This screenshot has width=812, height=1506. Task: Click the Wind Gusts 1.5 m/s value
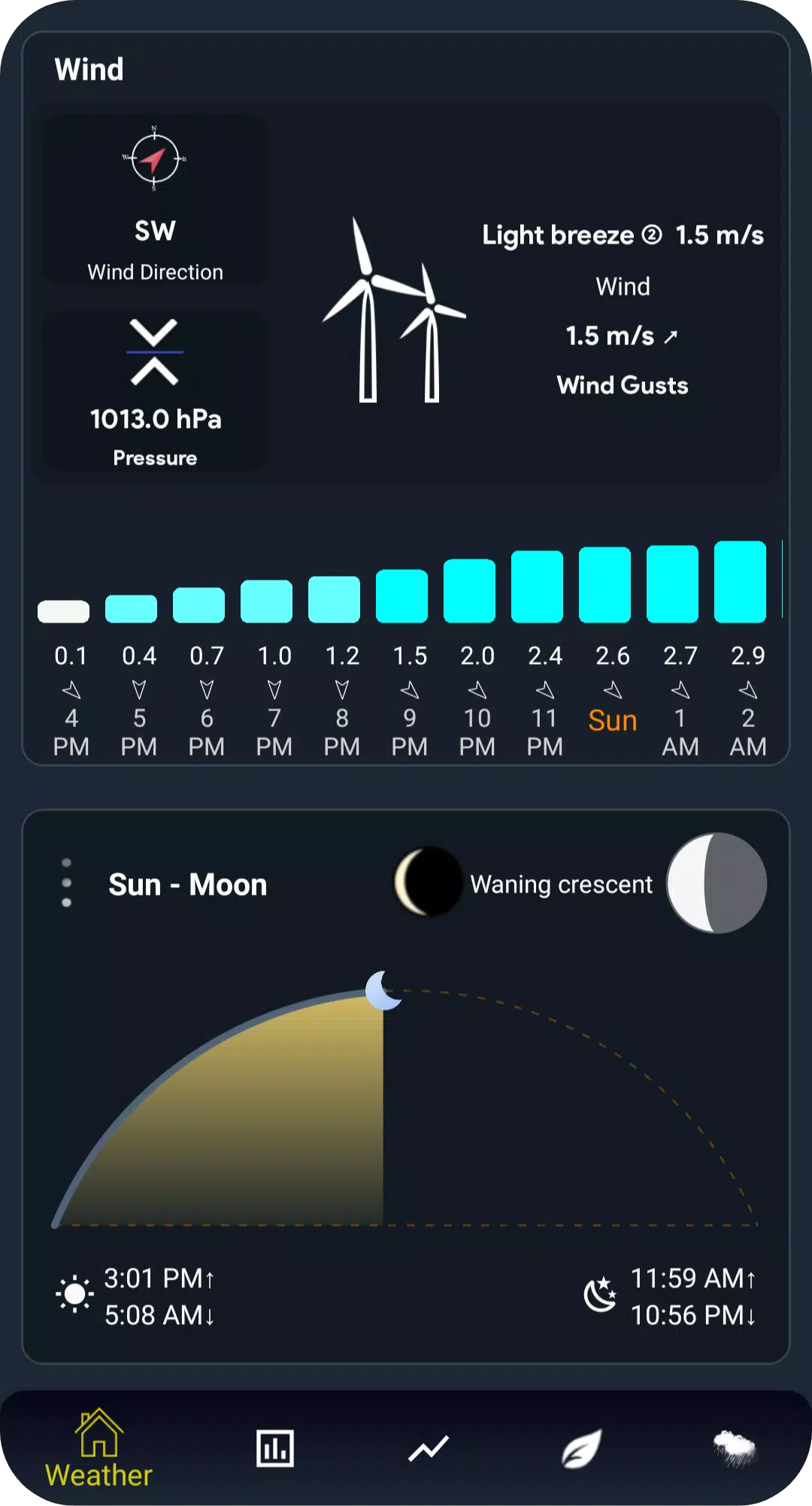click(x=623, y=336)
